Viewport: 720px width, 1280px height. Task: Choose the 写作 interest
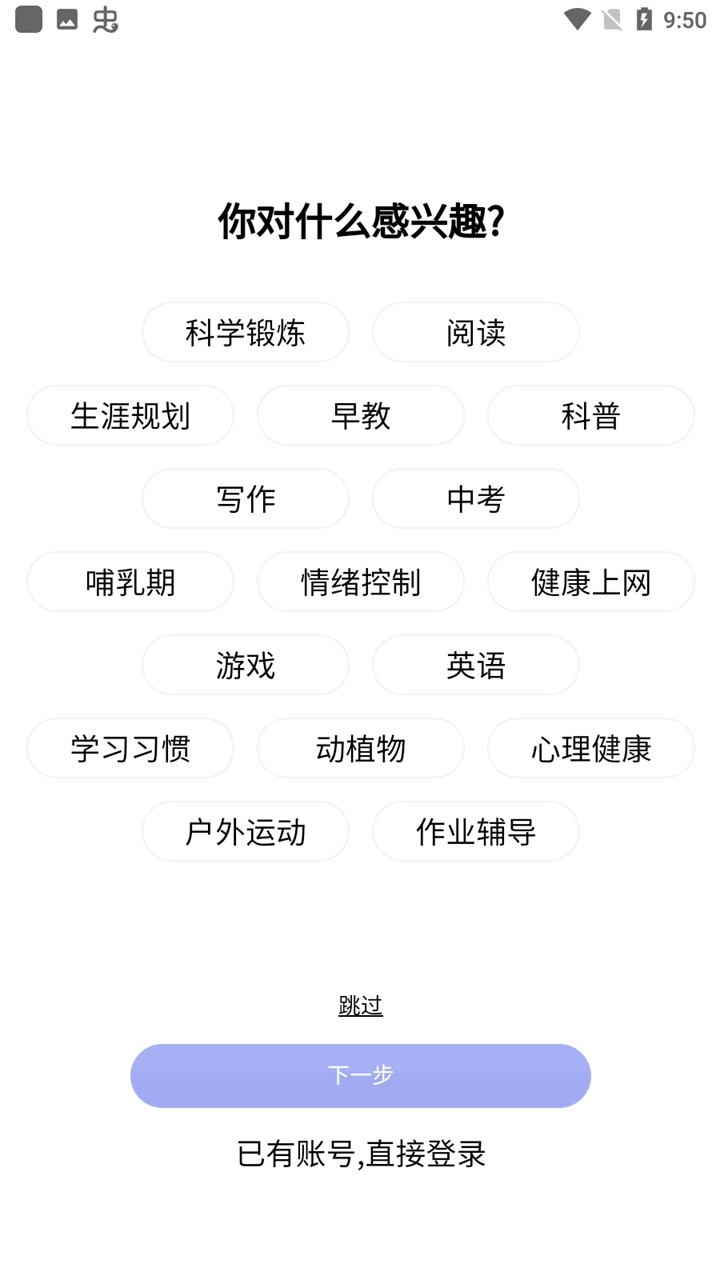click(x=245, y=498)
